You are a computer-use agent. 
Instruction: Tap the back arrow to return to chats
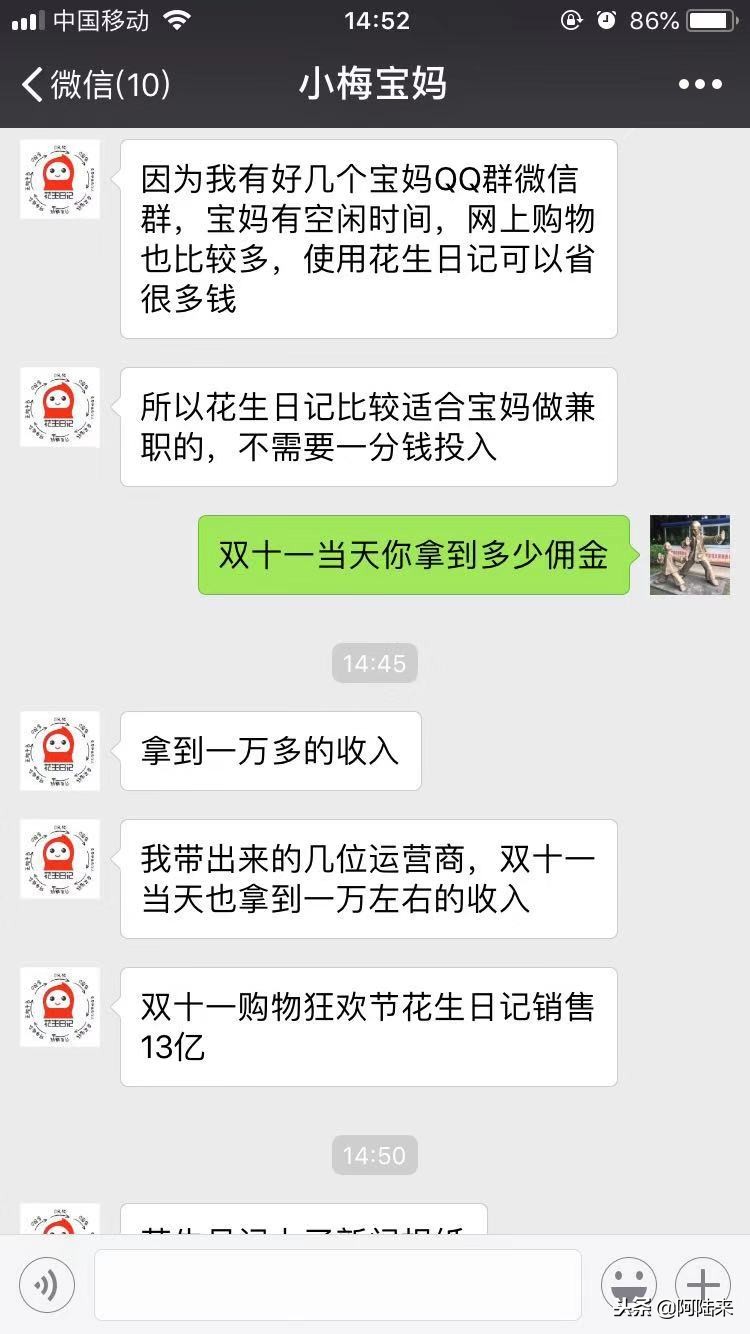[32, 85]
